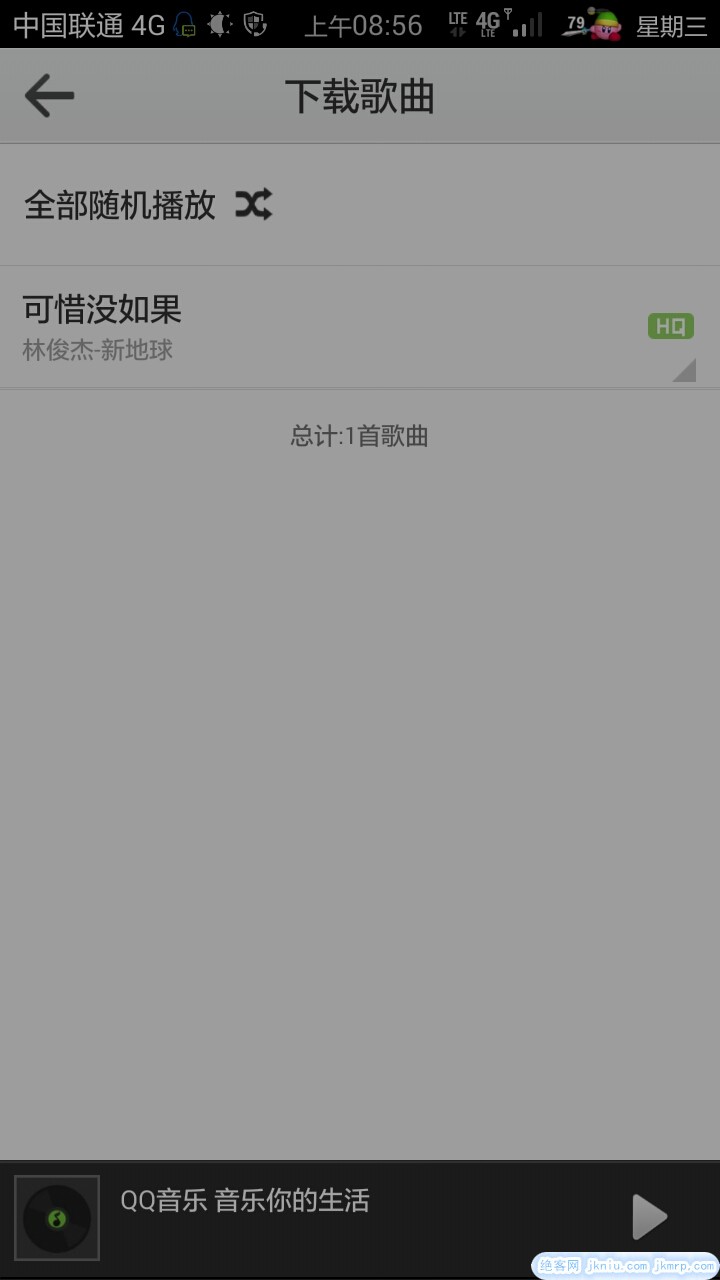Go back from the 下载歌曲 page
This screenshot has height=1280, width=720.
tap(49, 96)
